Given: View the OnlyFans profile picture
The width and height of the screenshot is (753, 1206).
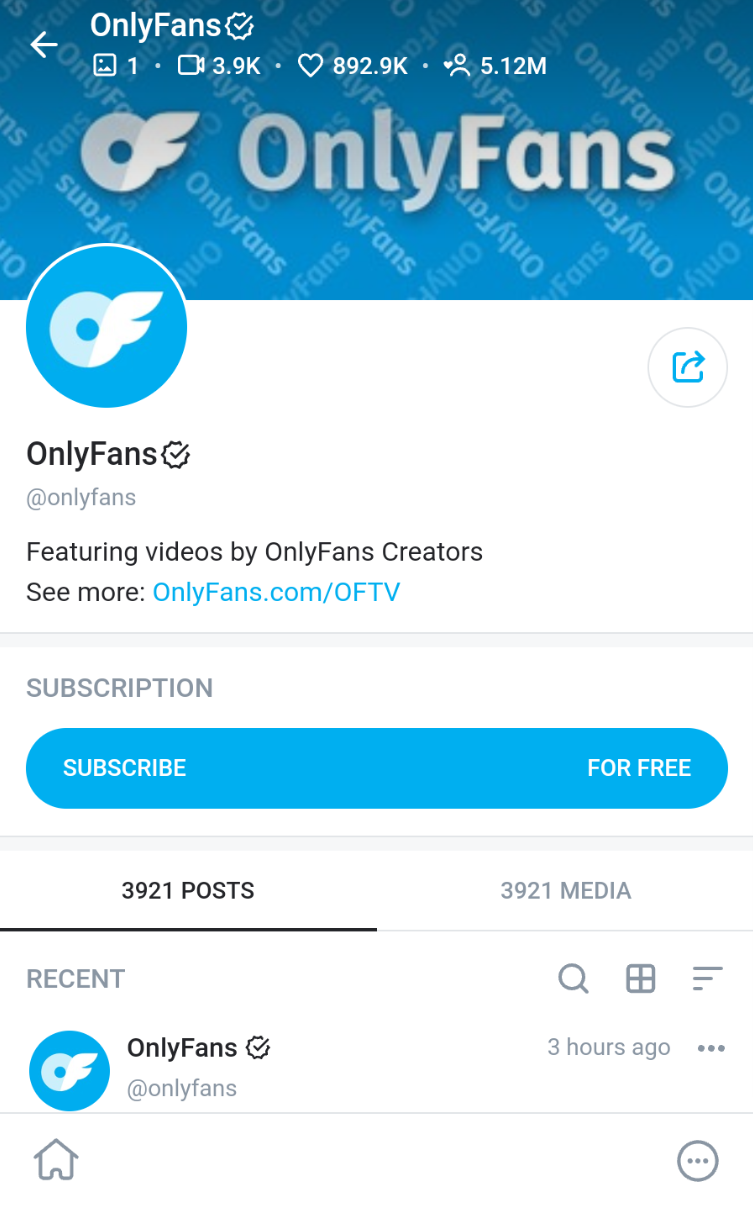Looking at the screenshot, I should click(x=106, y=327).
